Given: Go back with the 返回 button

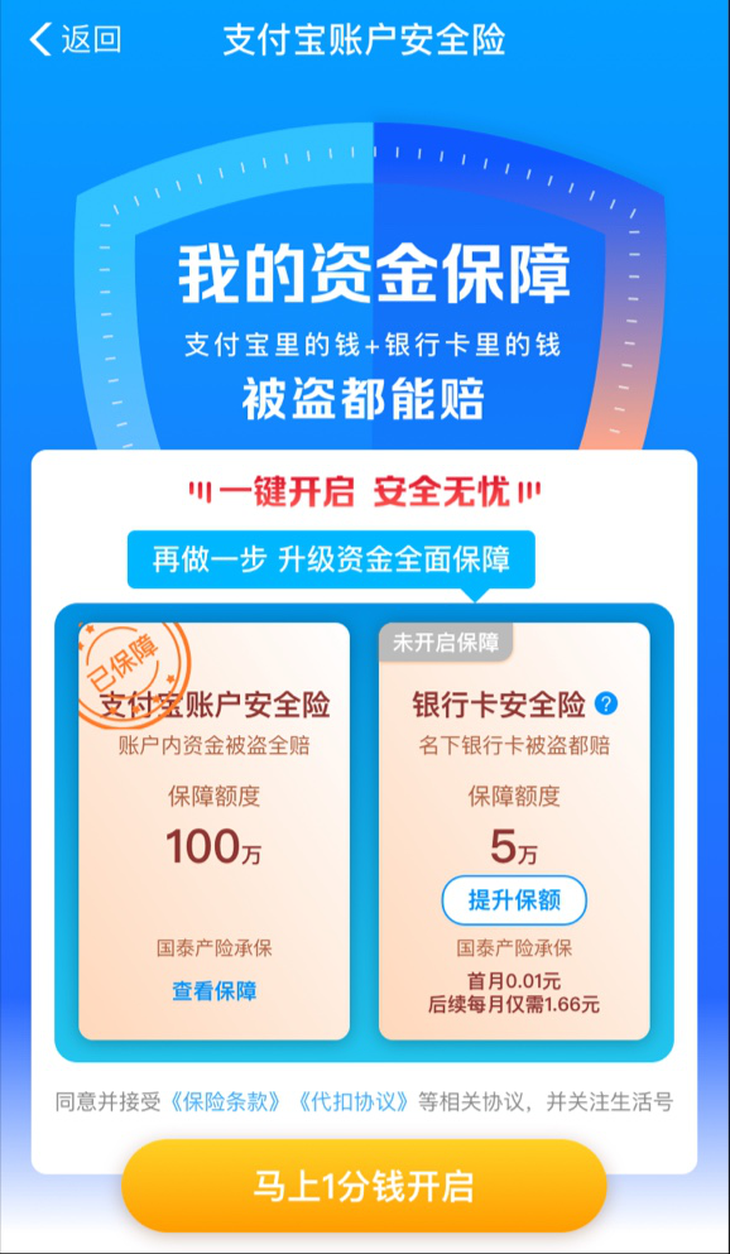Looking at the screenshot, I should click(75, 40).
